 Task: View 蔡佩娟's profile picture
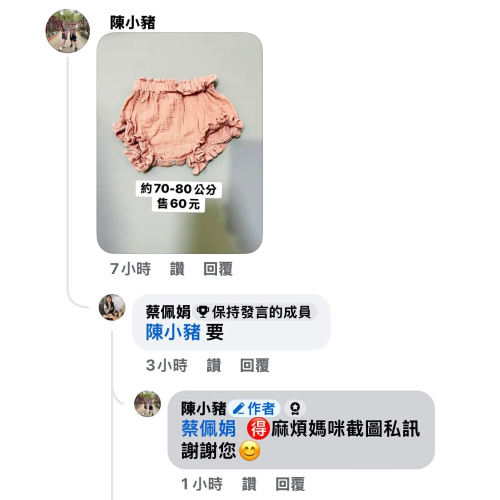(112, 307)
